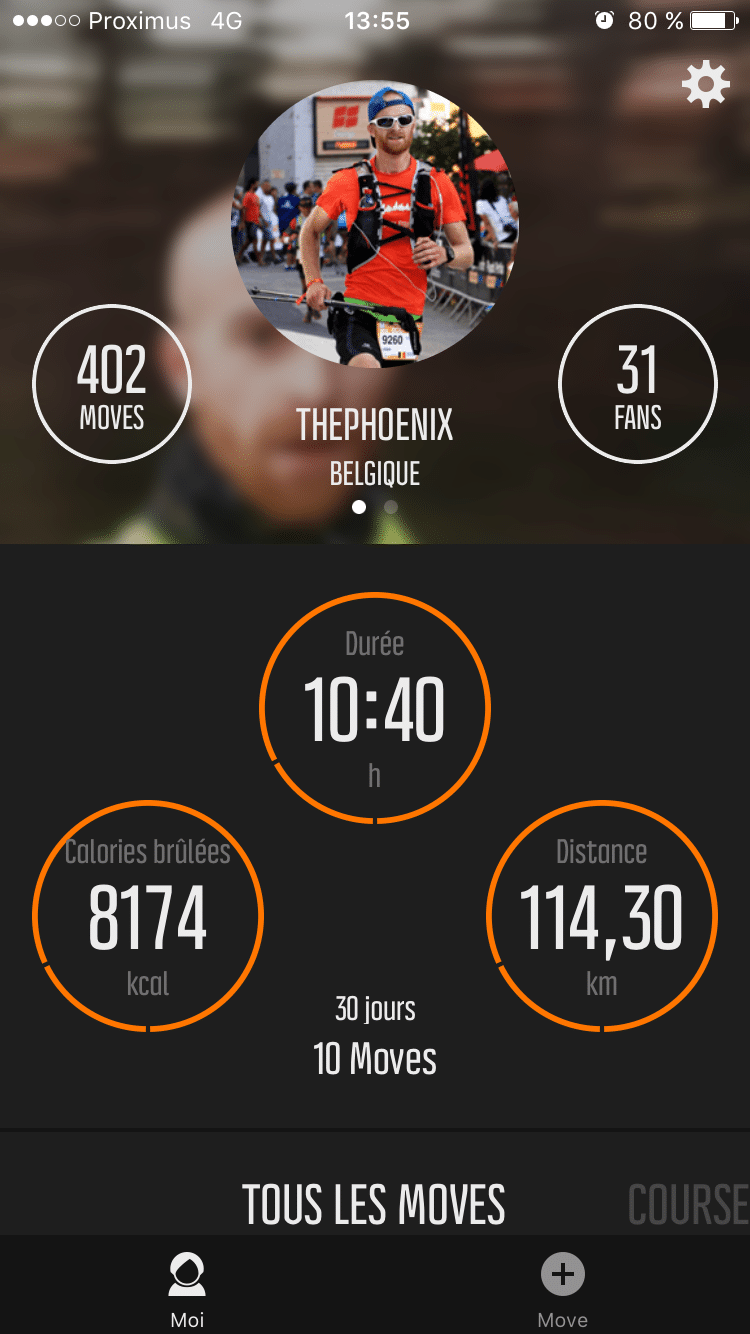
Task: Open the settings gear
Action: point(706,85)
